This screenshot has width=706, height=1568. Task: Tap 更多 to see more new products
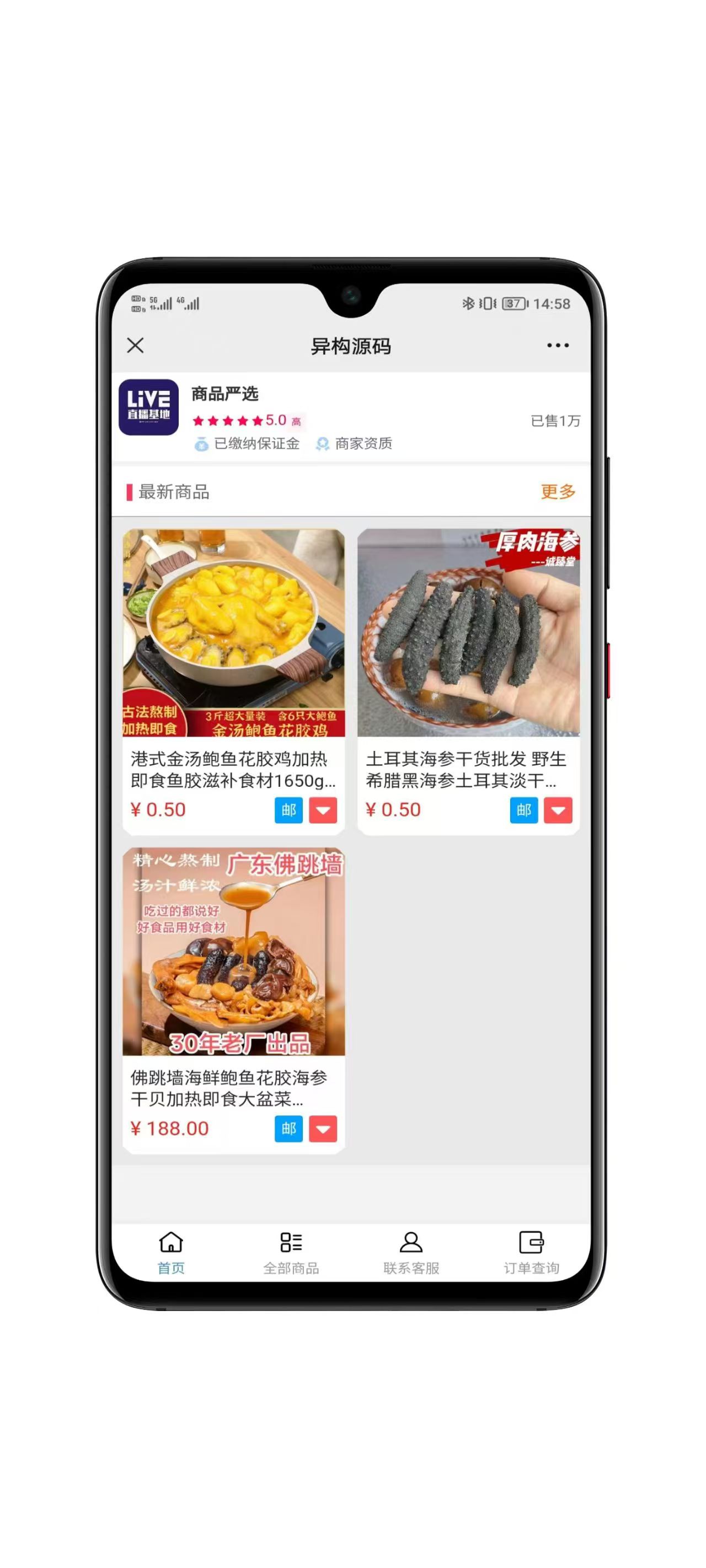click(558, 491)
